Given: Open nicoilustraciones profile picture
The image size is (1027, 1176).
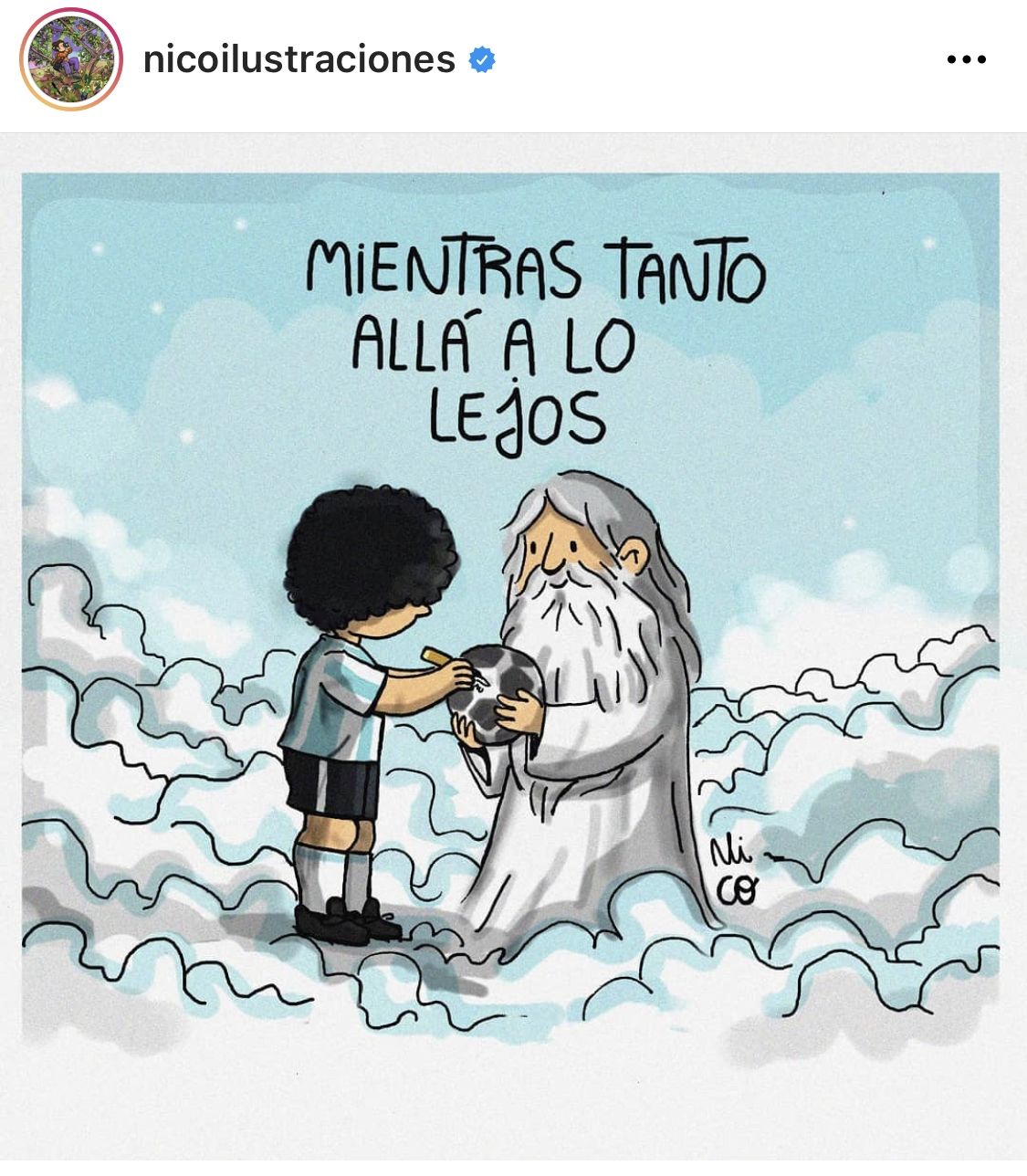Looking at the screenshot, I should point(71,60).
